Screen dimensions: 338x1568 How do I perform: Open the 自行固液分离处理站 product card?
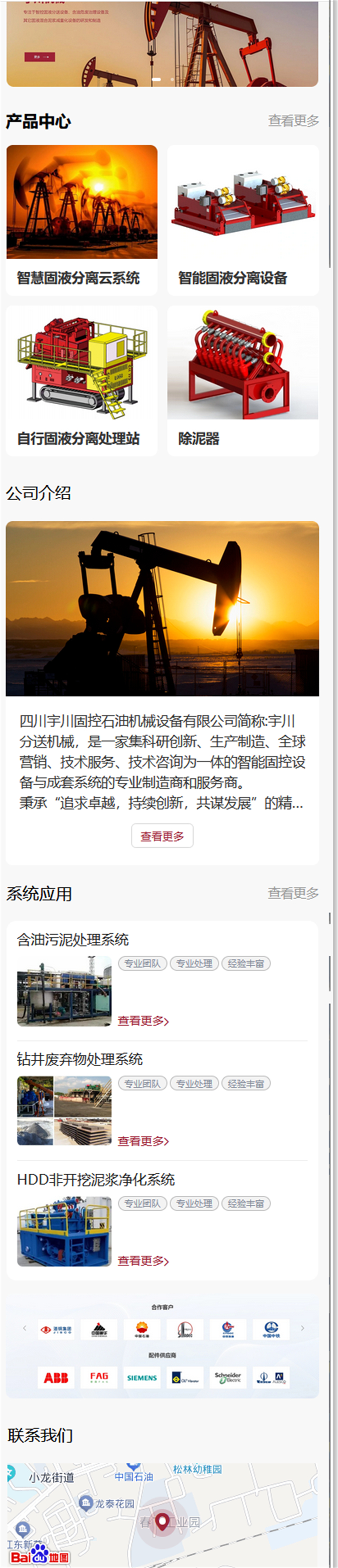pyautogui.click(x=82, y=380)
